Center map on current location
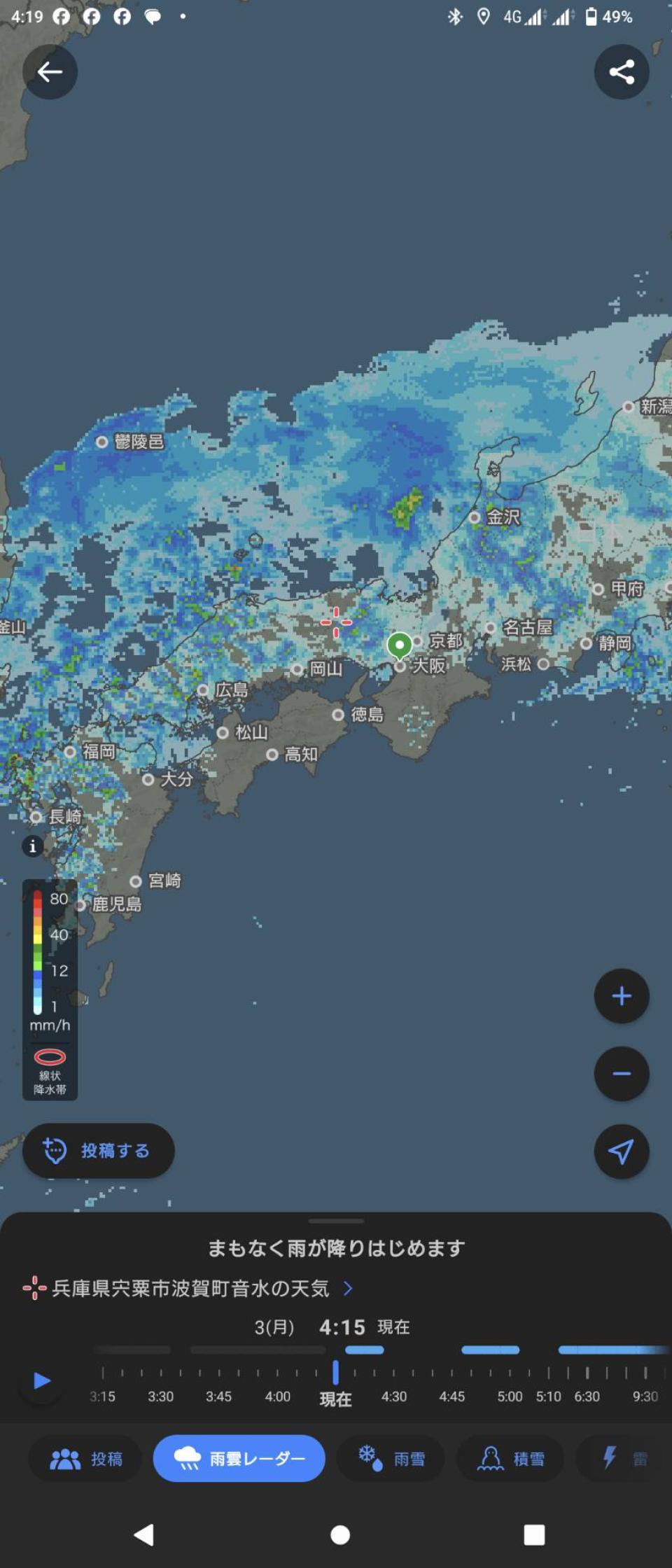The image size is (672, 1568). pos(621,1151)
